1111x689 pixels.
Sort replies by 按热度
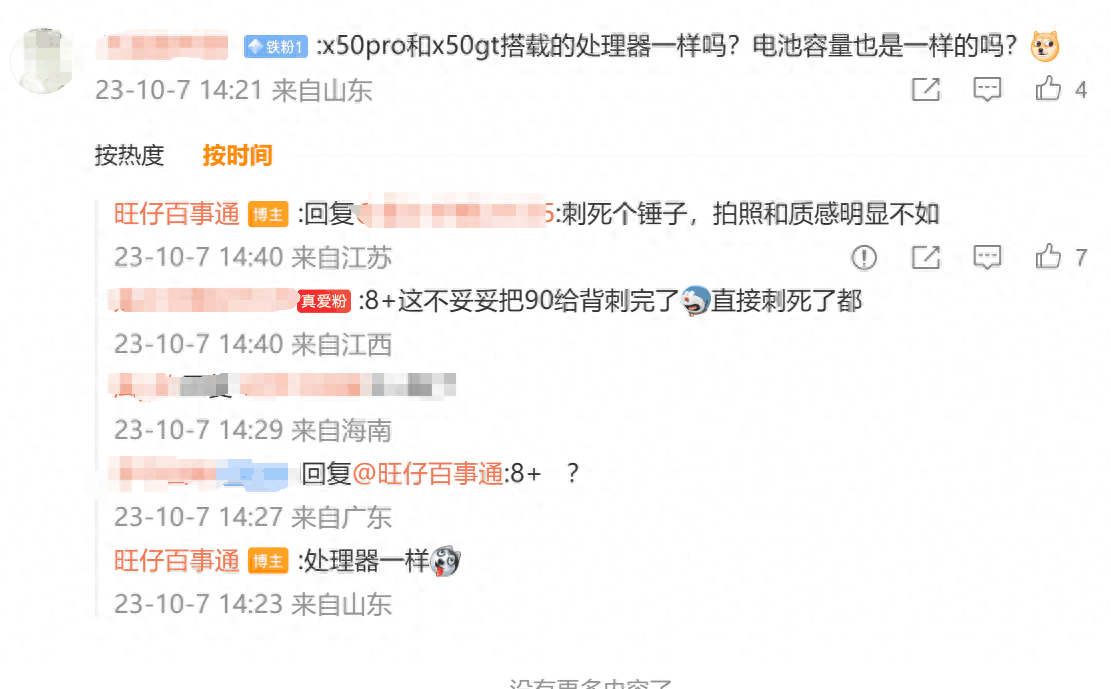point(129,155)
